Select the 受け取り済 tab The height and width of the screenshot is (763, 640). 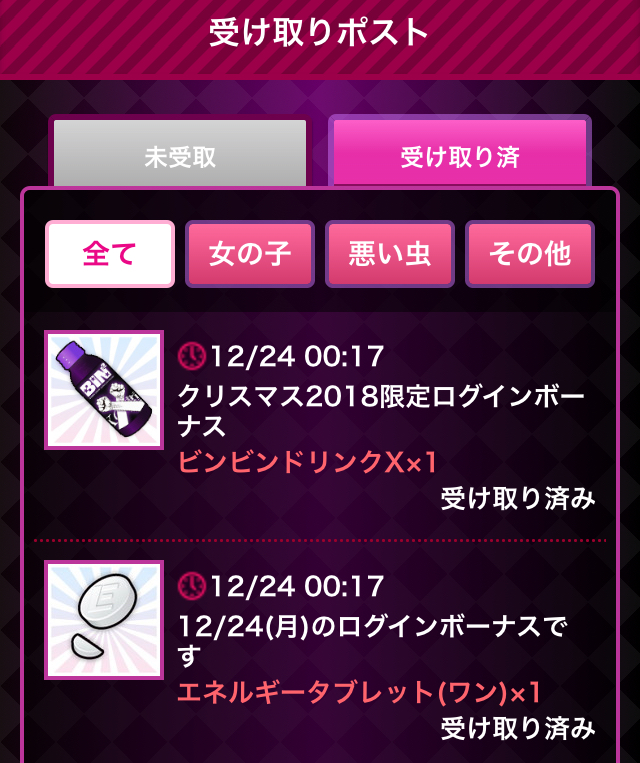tap(460, 155)
